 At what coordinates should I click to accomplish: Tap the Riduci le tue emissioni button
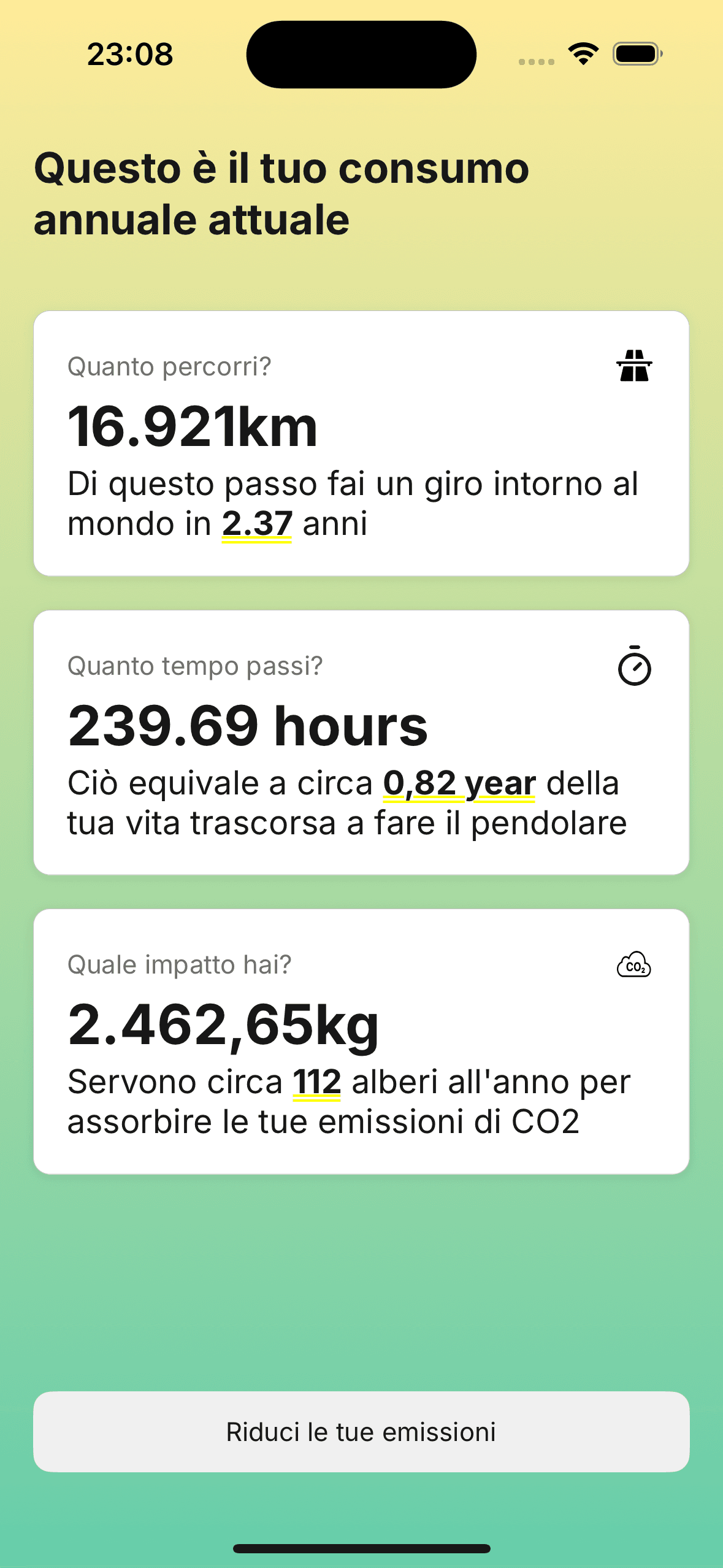361,1431
